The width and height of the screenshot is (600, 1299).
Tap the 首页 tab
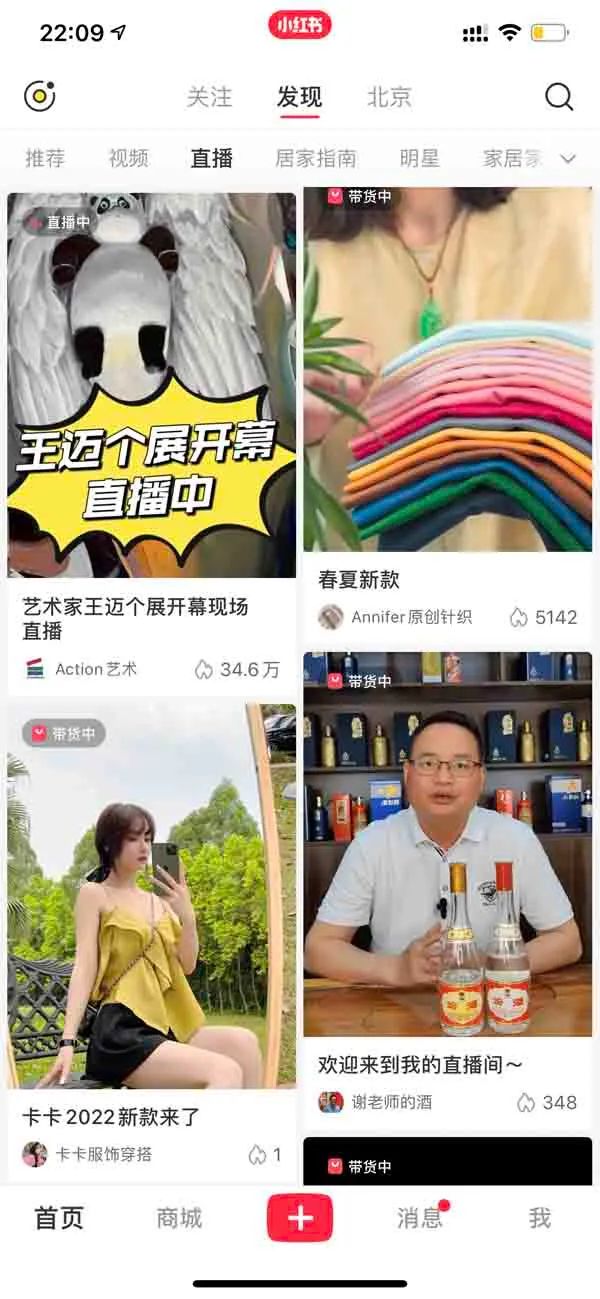(59, 1217)
